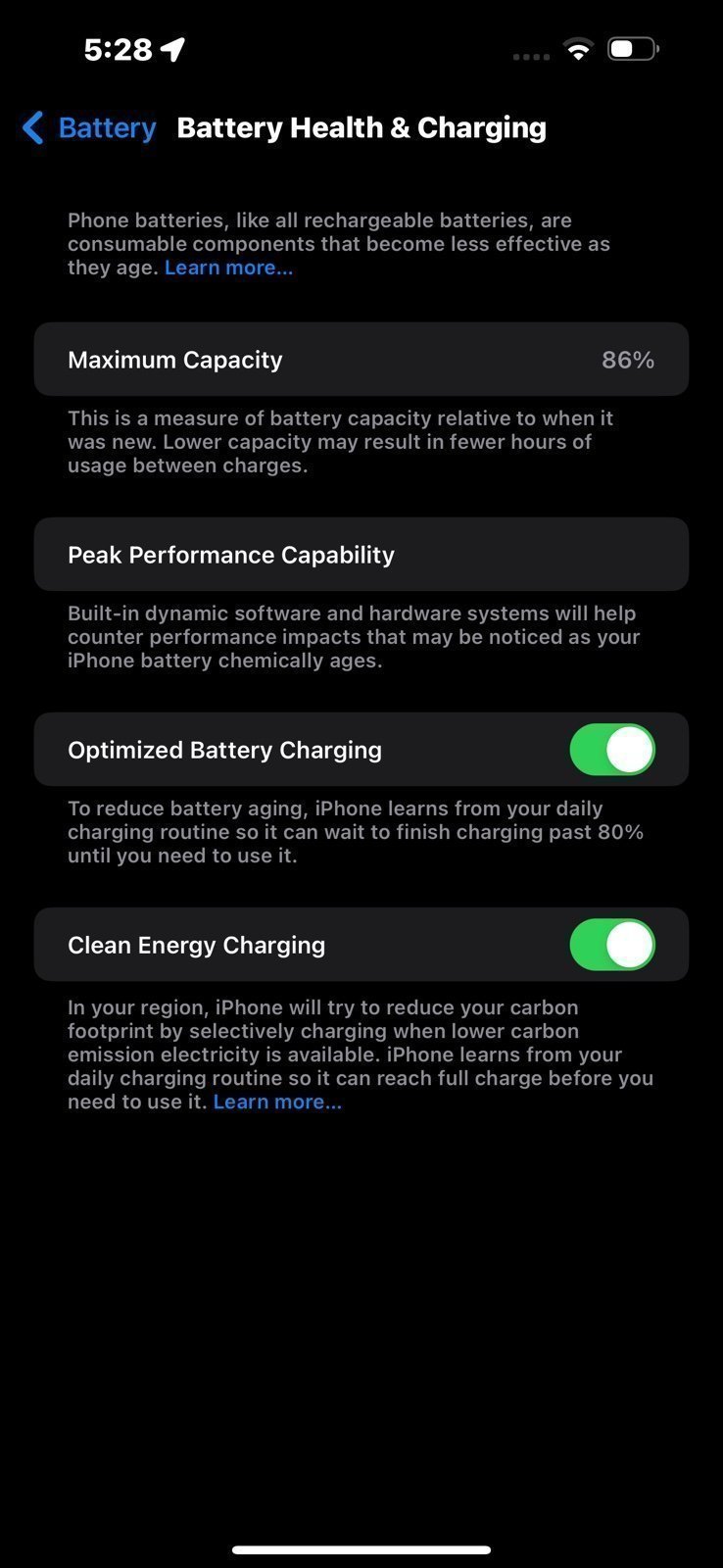The image size is (723, 1568).
Task: Open Learn more about Clean Energy Charging
Action: click(x=277, y=1102)
